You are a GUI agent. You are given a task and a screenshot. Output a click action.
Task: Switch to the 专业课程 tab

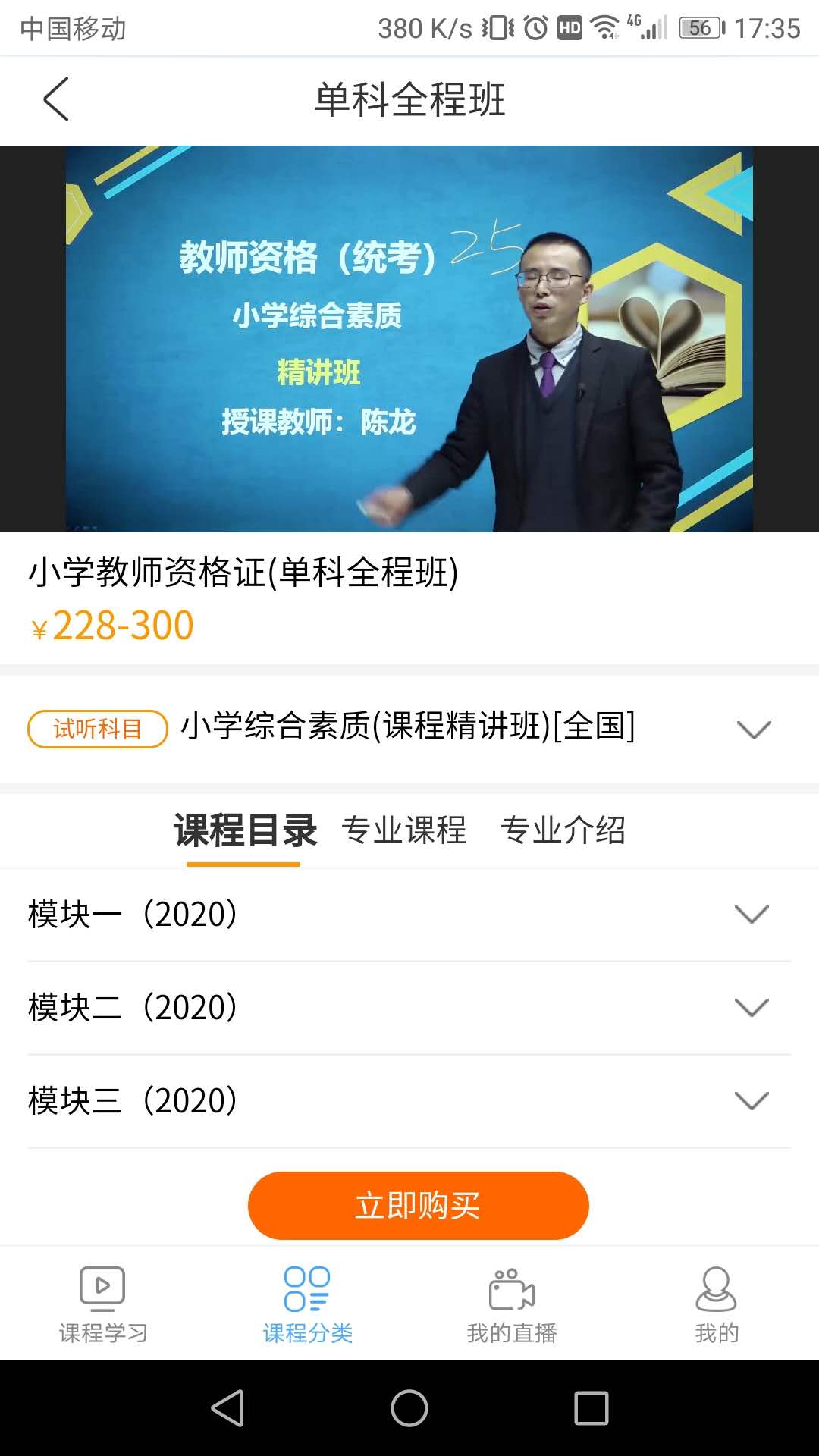coord(406,831)
